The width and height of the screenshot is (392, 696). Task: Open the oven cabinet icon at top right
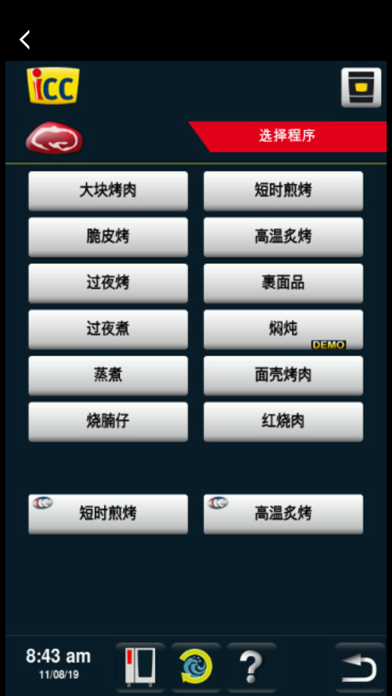(361, 87)
